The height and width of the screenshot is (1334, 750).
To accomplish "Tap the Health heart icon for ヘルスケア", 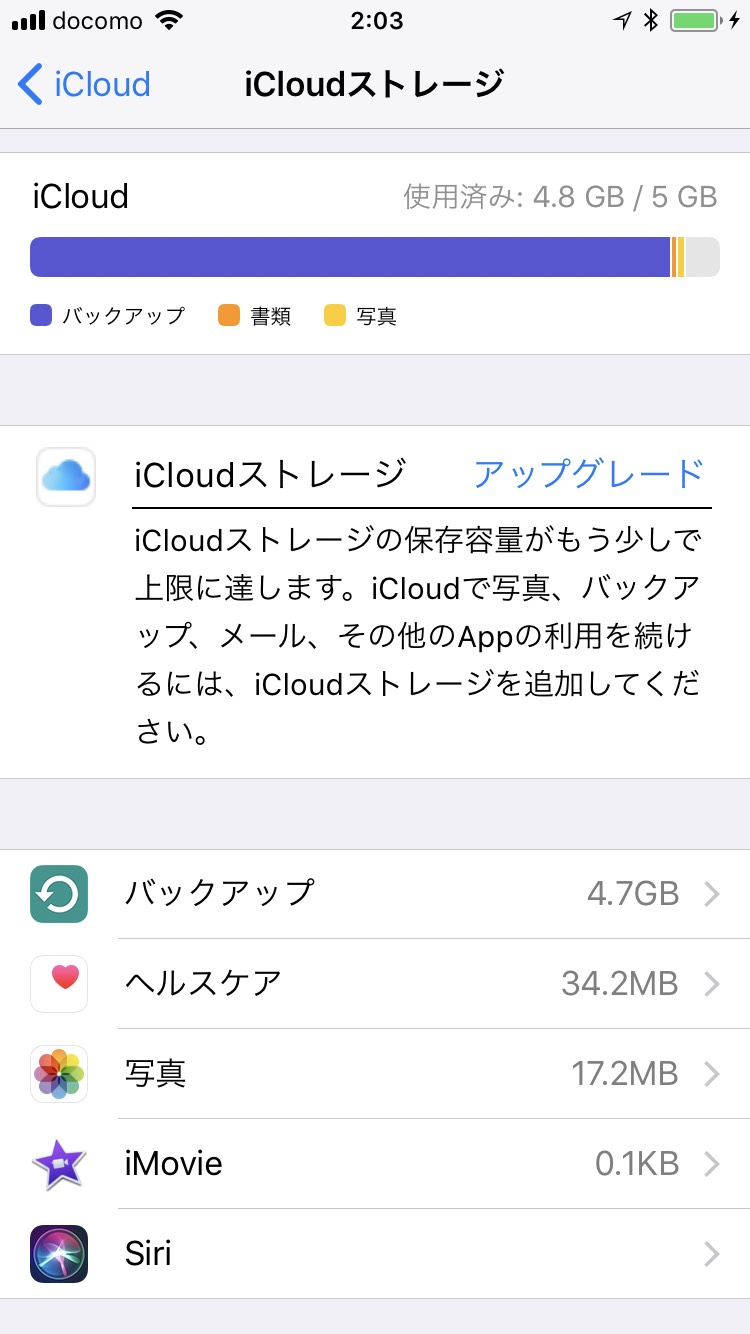I will [58, 984].
